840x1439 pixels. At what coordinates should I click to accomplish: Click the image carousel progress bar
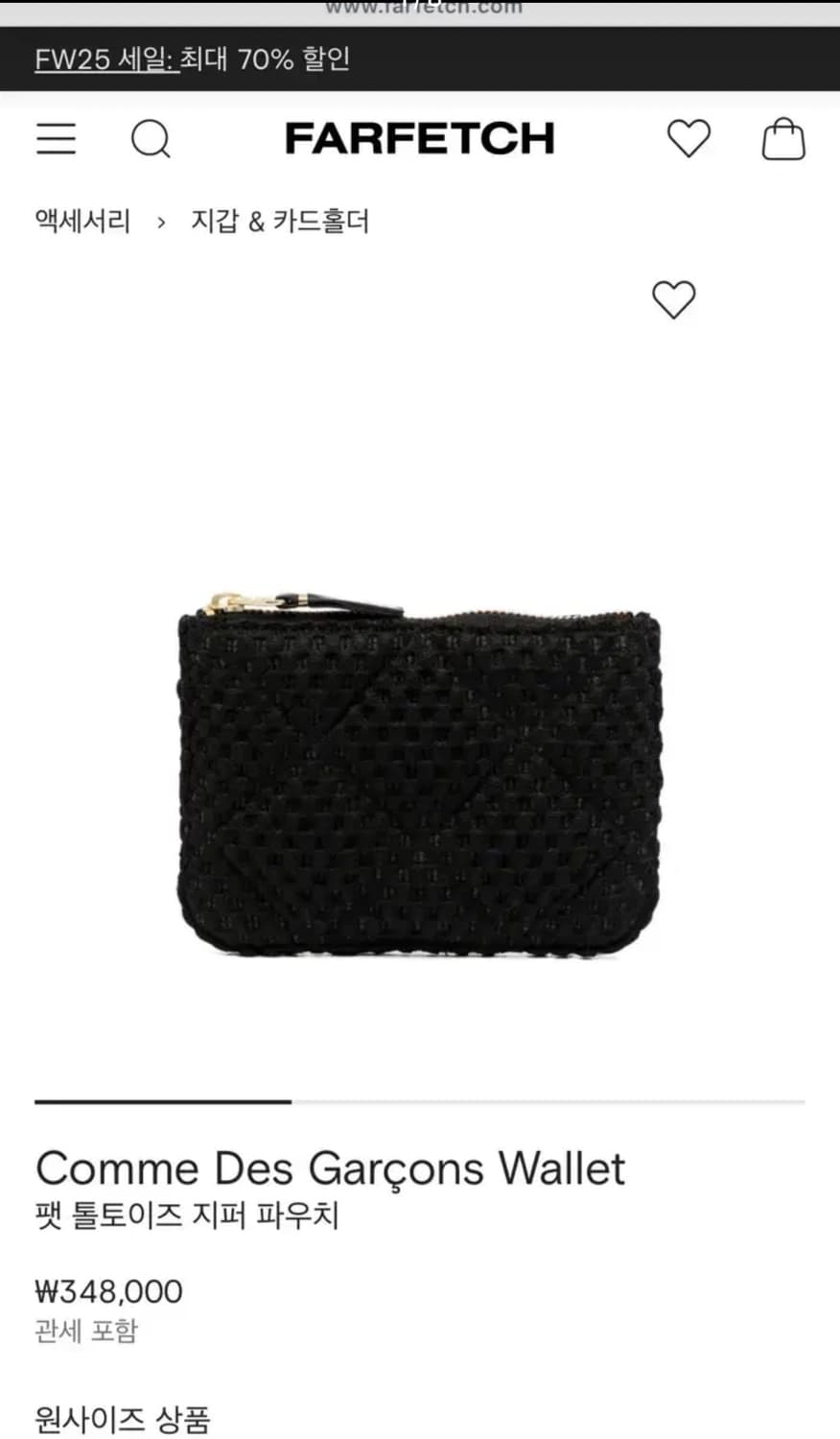pyautogui.click(x=420, y=1103)
